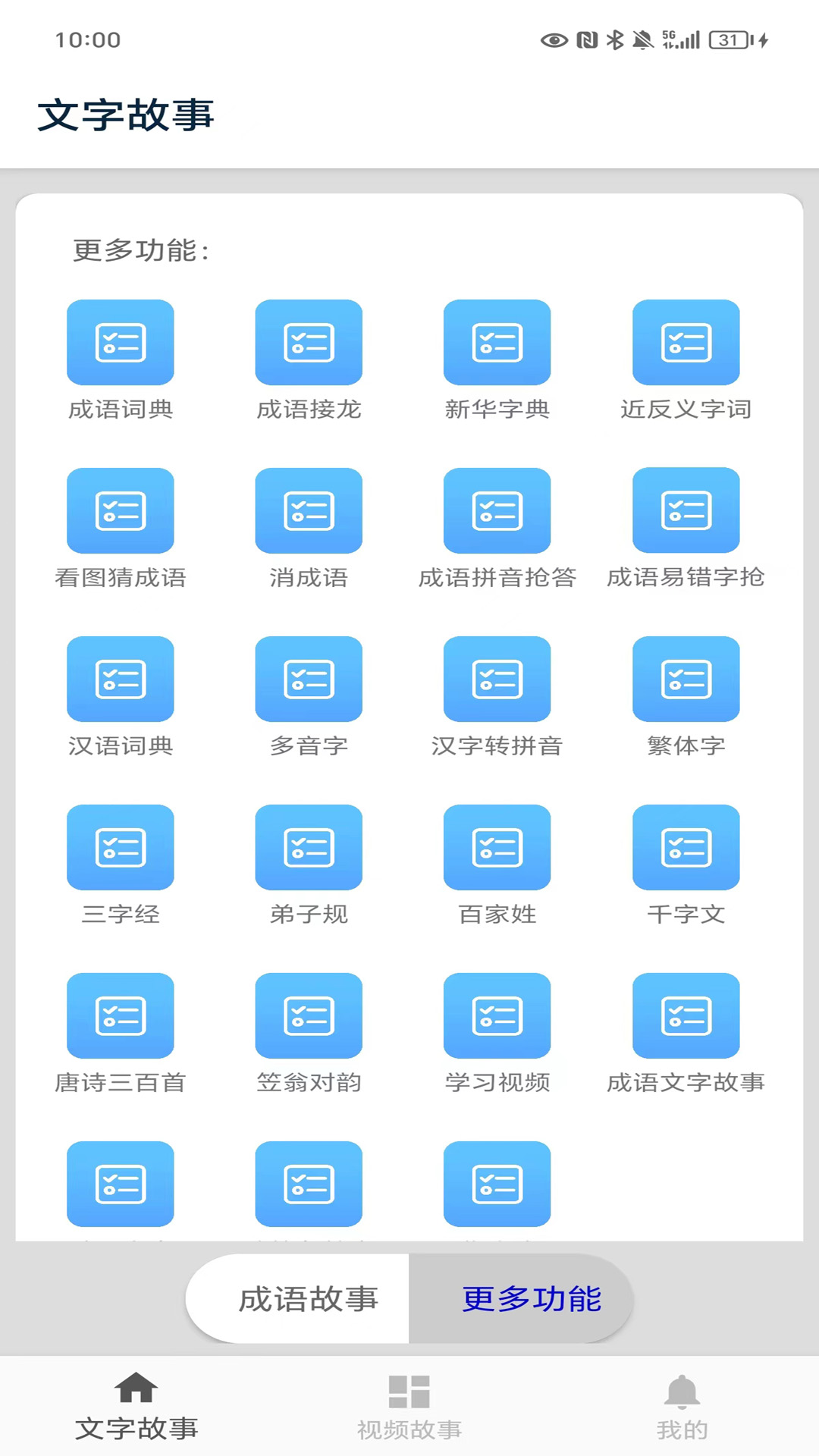Open 唐诗三百首 Tang poems
Viewport: 819px width, 1456px height.
click(x=120, y=1031)
